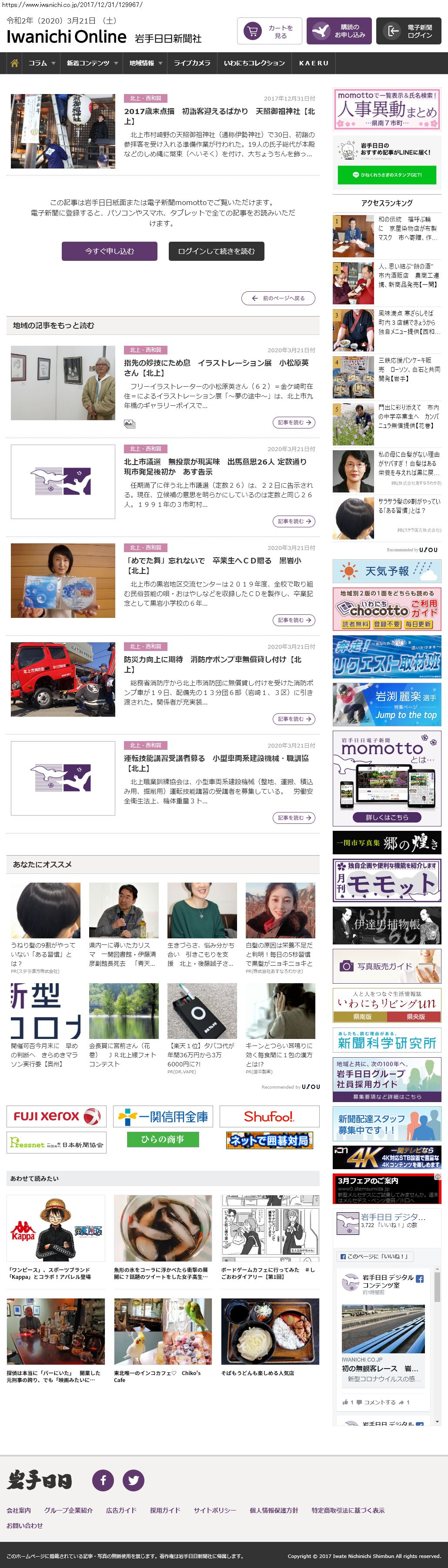Get LINE stamp via green button
This screenshot has width=448, height=1568.
pos(387,175)
